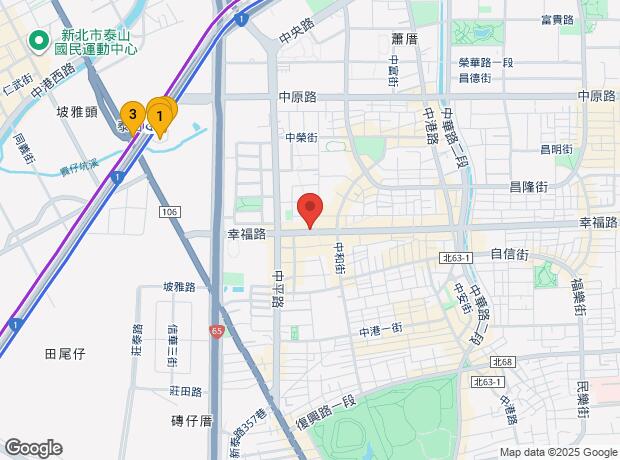This screenshot has width=620, height=460.
Task: Tap the red location pin above 幸福路
Action: click(x=310, y=208)
